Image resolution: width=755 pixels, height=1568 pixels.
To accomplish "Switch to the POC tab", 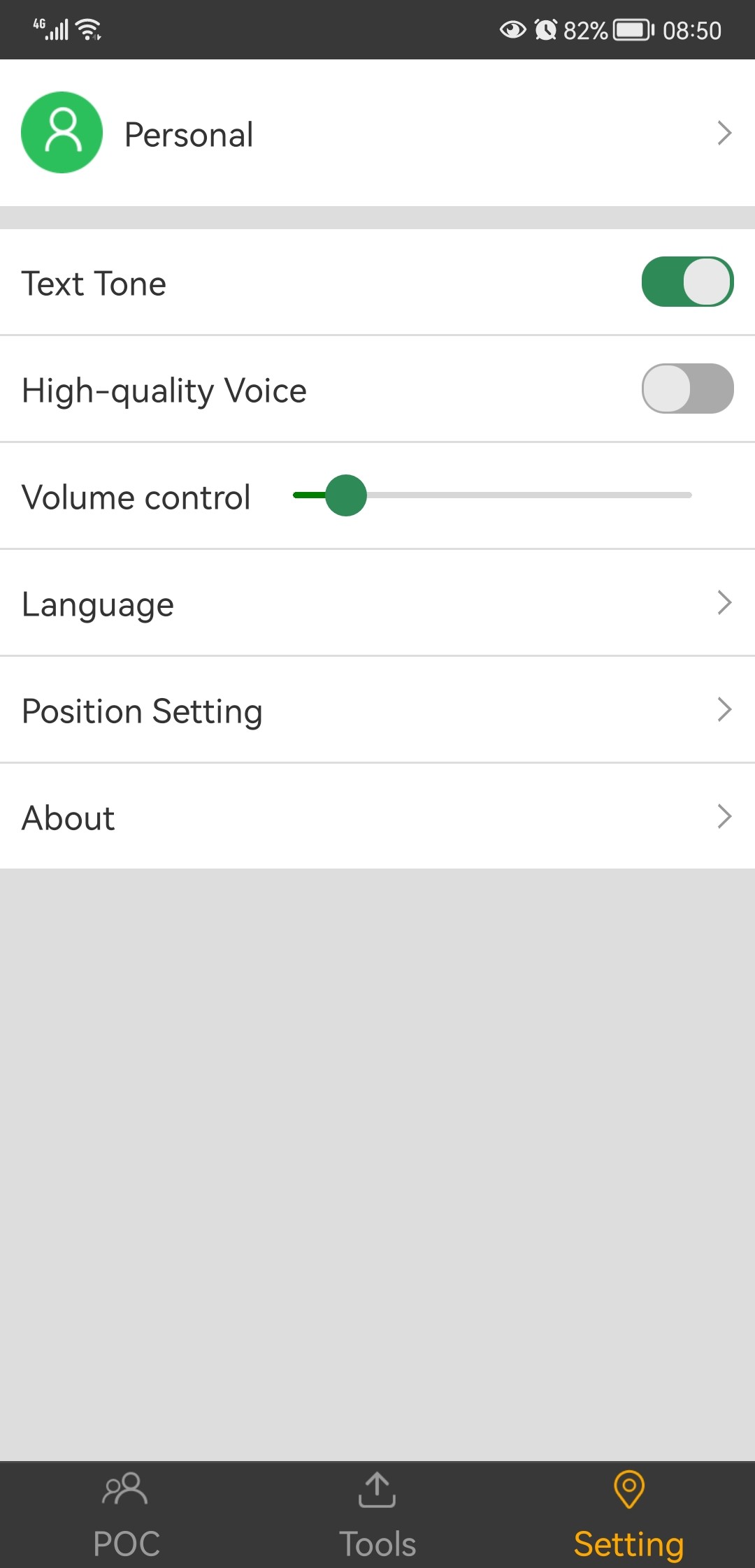I will 126,1515.
